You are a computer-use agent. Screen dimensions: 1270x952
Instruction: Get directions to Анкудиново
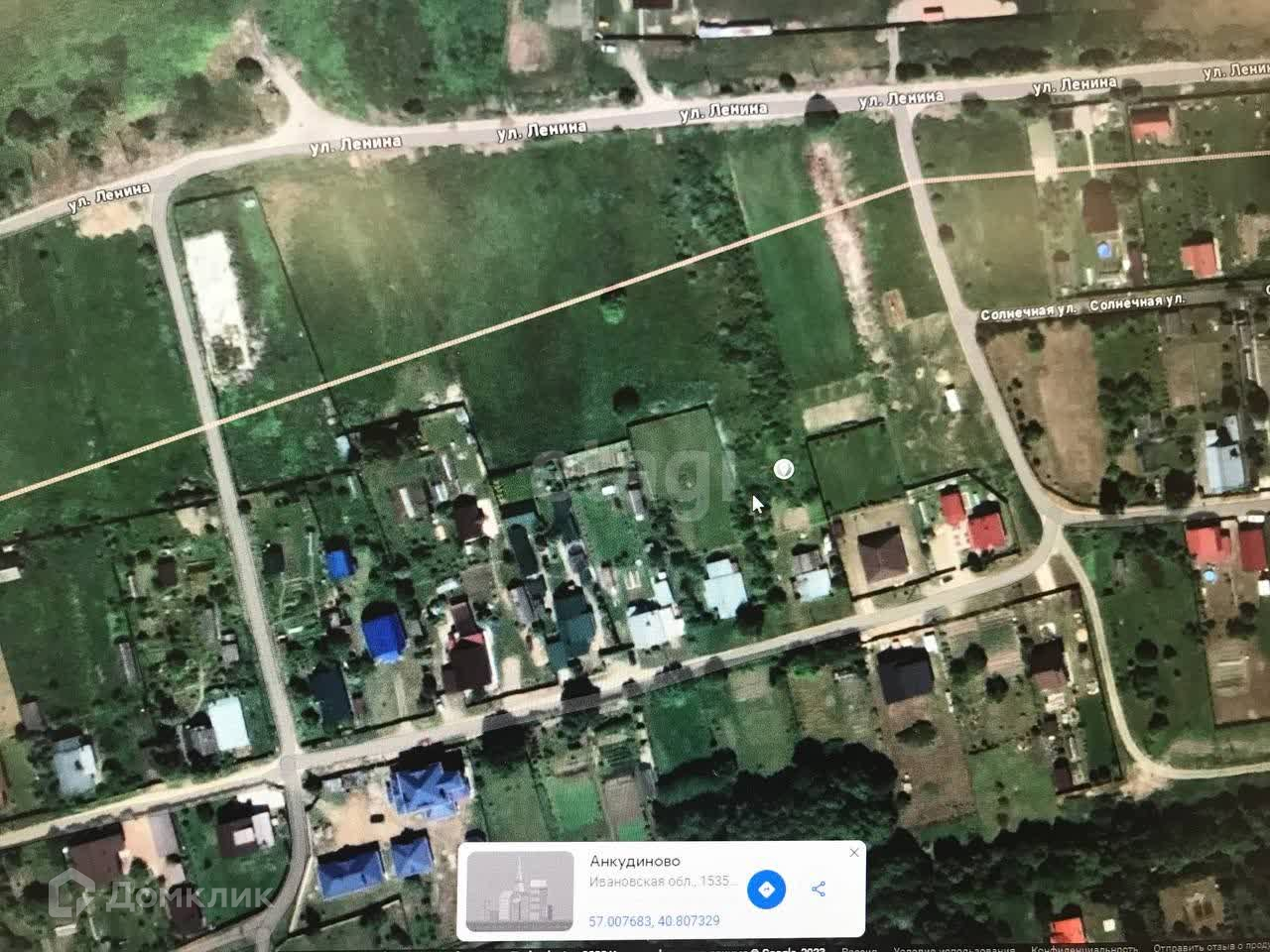click(766, 890)
